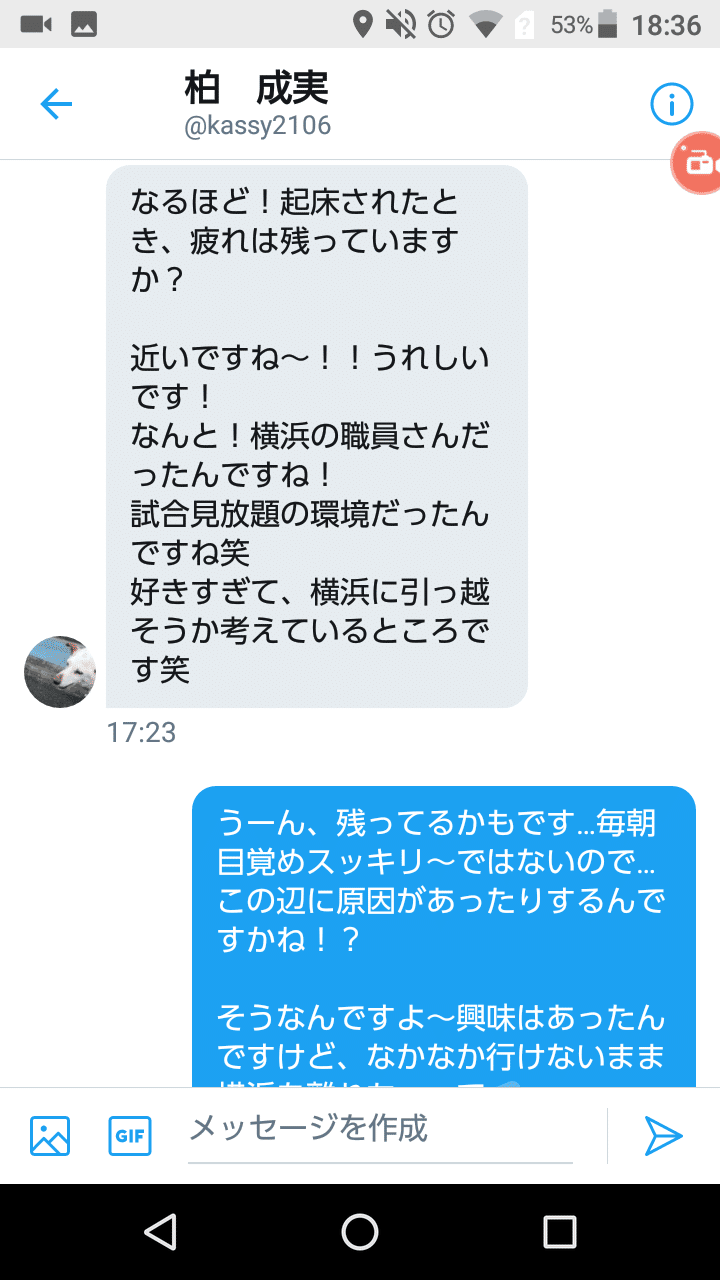Viewport: 720px width, 1280px height.
Task: Tap the send message arrow icon
Action: (665, 1135)
